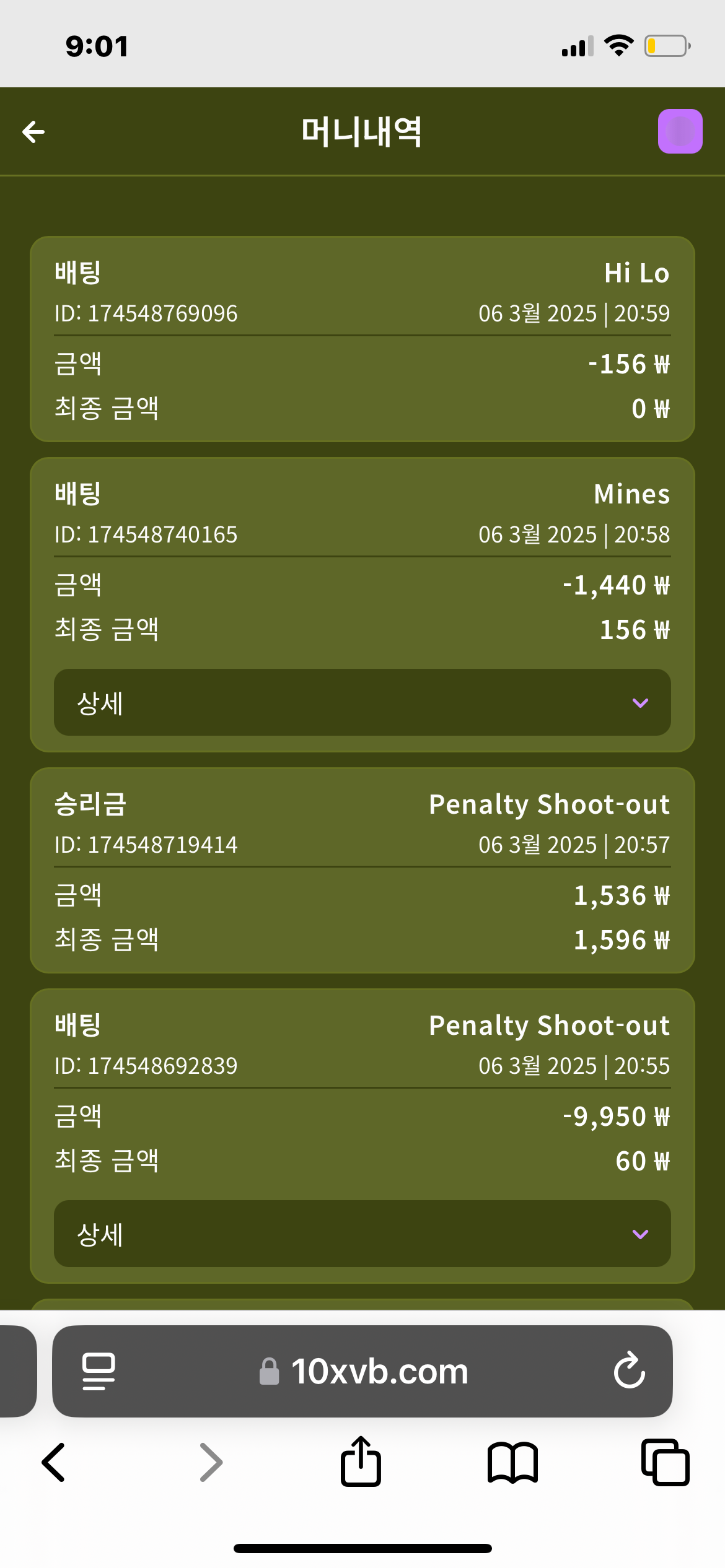The width and height of the screenshot is (725, 1568).
Task: Open the 10xvb.com address bar
Action: 379,1371
